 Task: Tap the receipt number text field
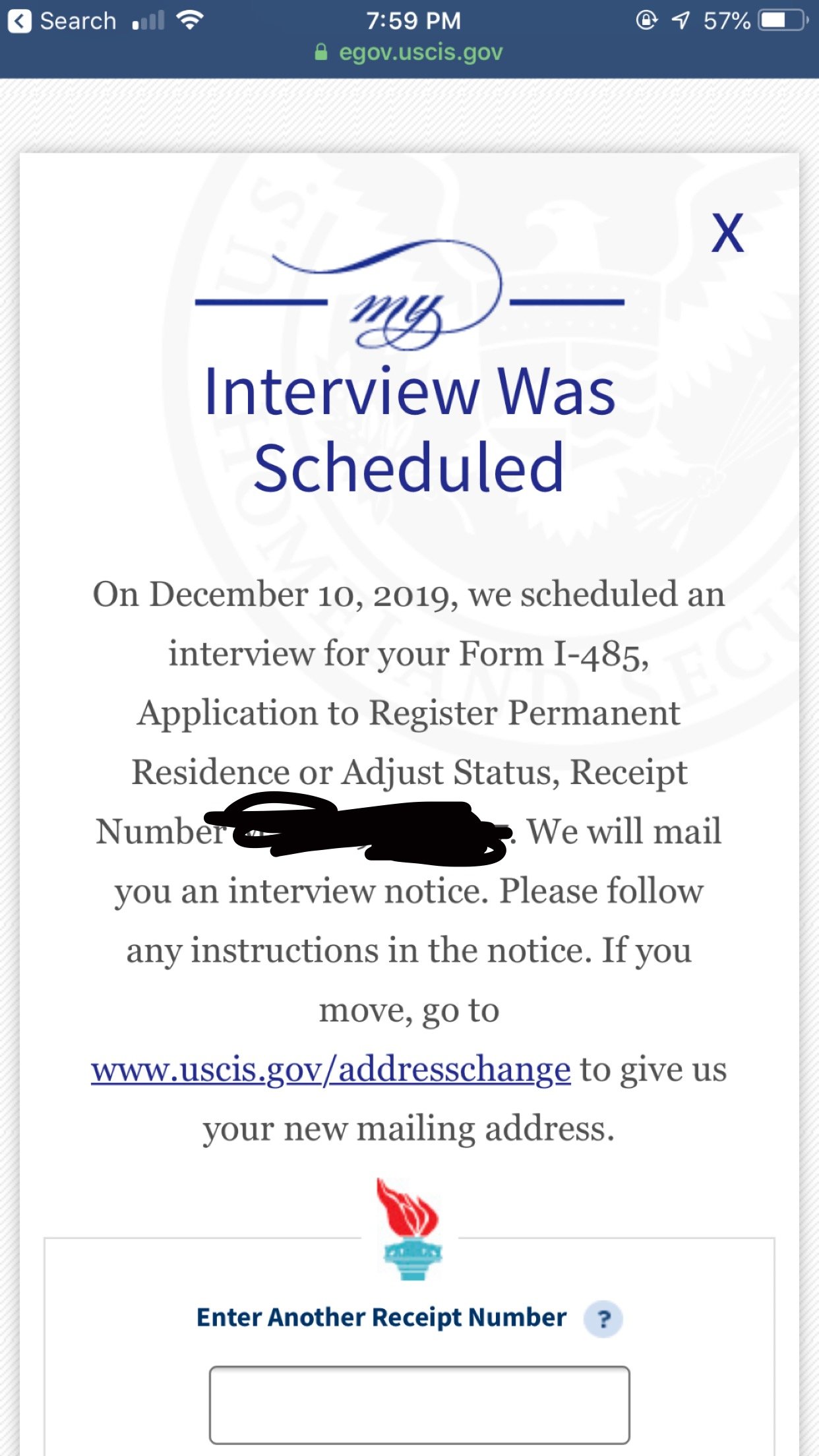419,1405
